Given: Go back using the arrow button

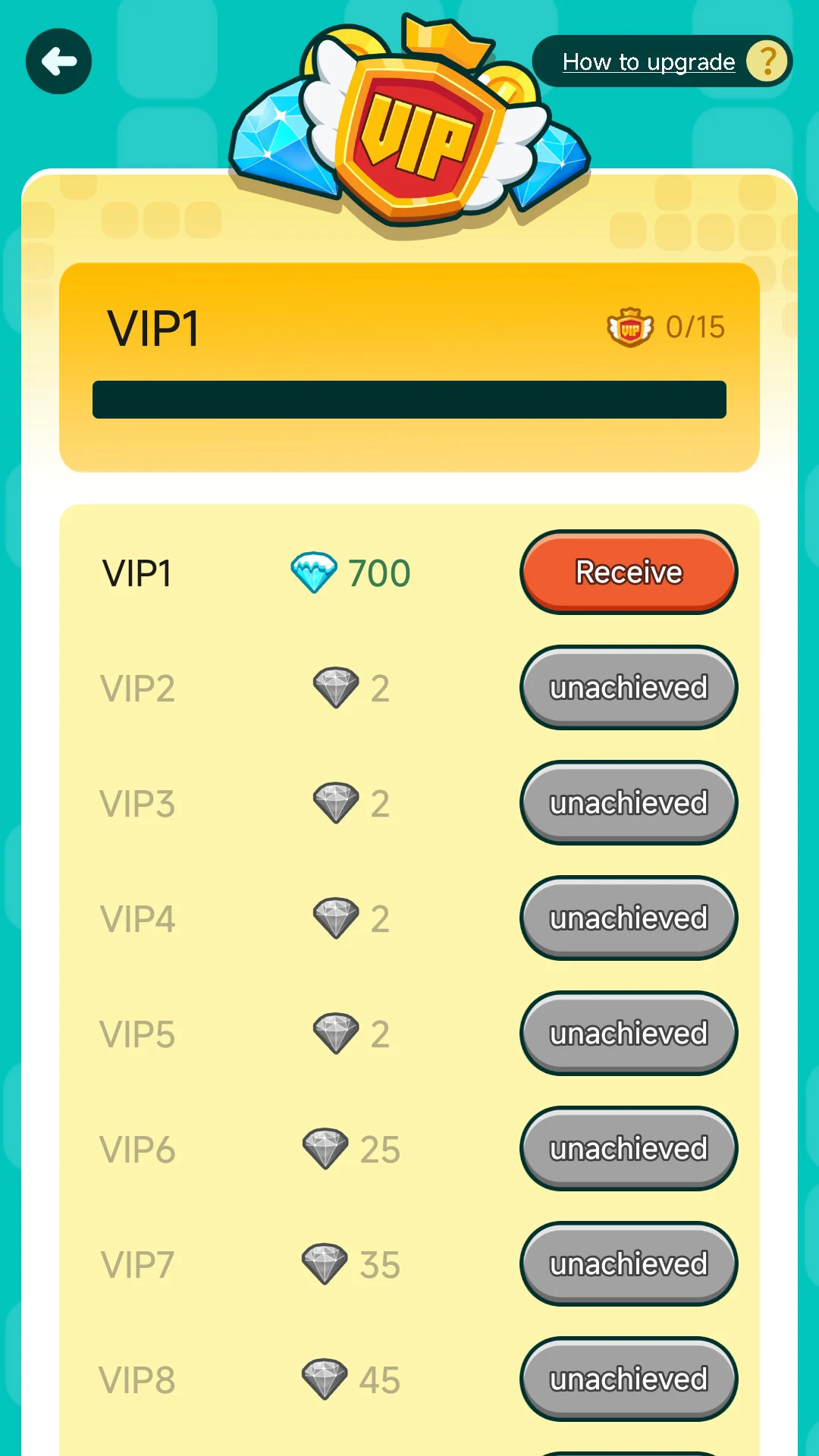Looking at the screenshot, I should (x=58, y=61).
